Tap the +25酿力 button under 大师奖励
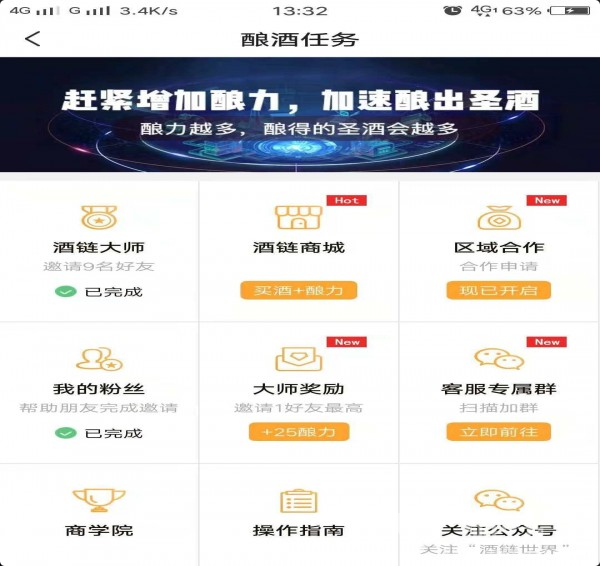 pyautogui.click(x=298, y=432)
